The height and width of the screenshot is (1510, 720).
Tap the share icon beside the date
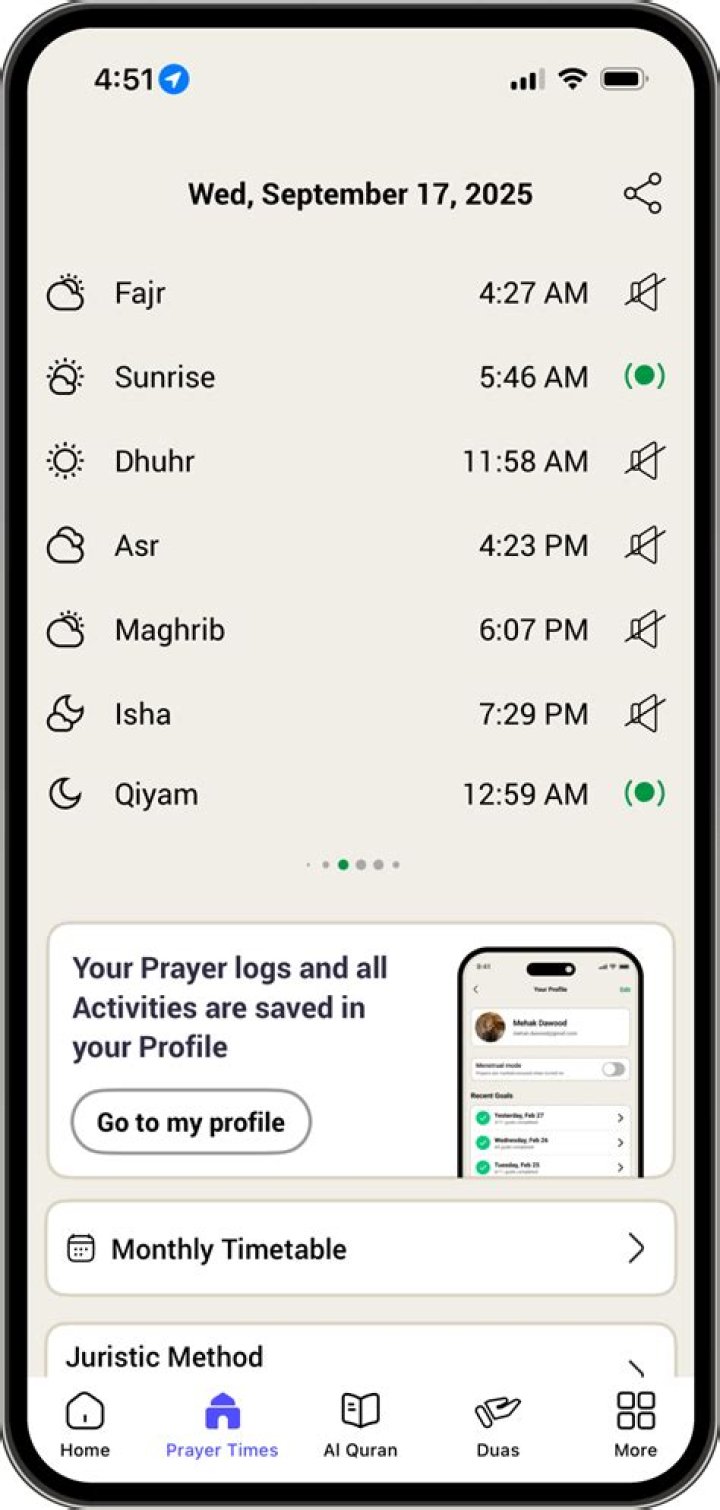point(643,193)
